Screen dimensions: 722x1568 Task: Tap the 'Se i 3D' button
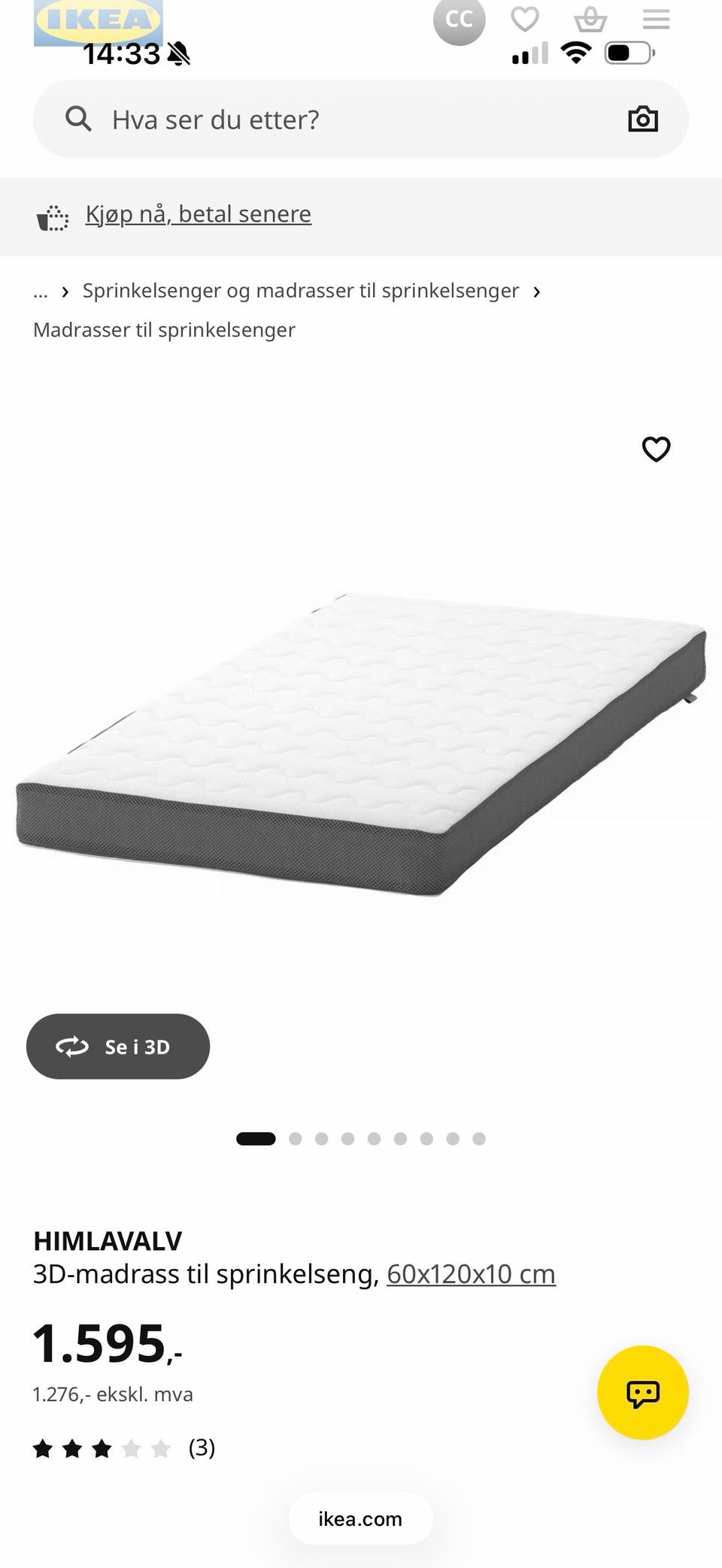pos(118,1046)
